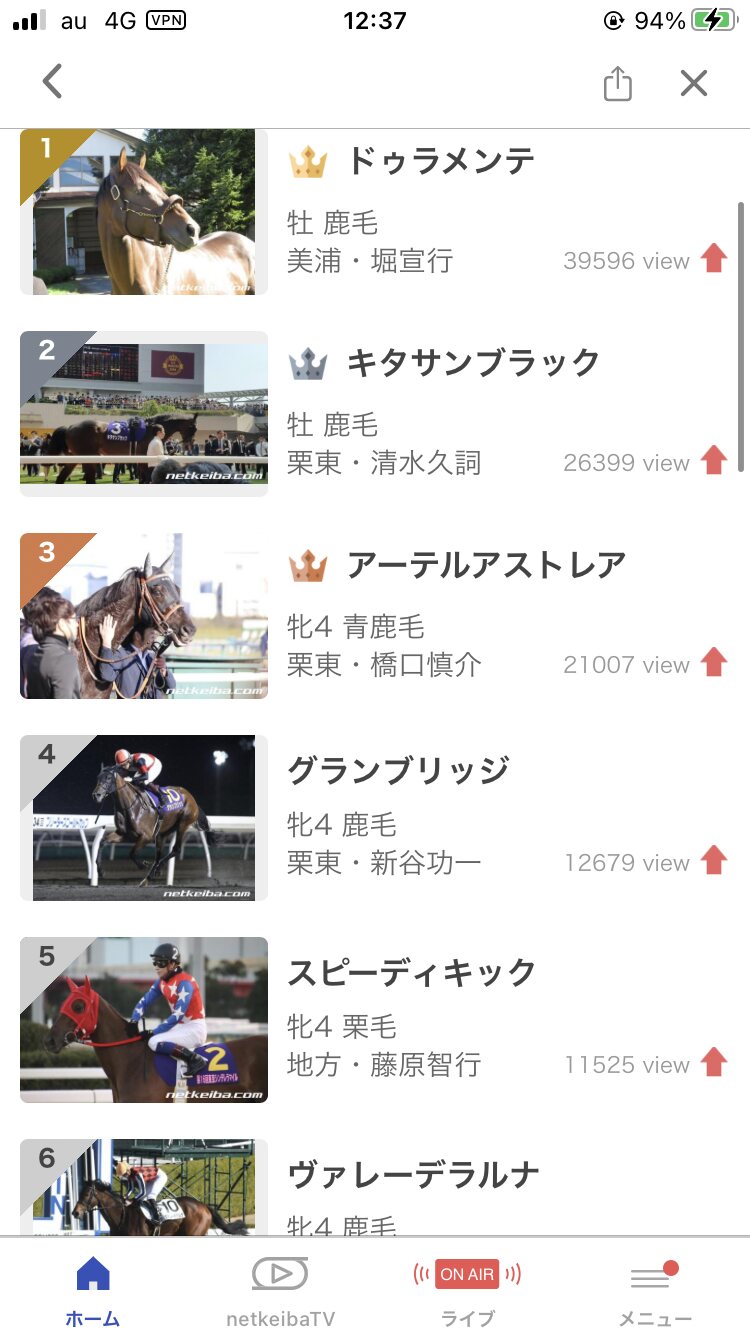Go to the ライブ ON AIR tab
Image resolution: width=750 pixels, height=1334 pixels.
click(x=467, y=1291)
